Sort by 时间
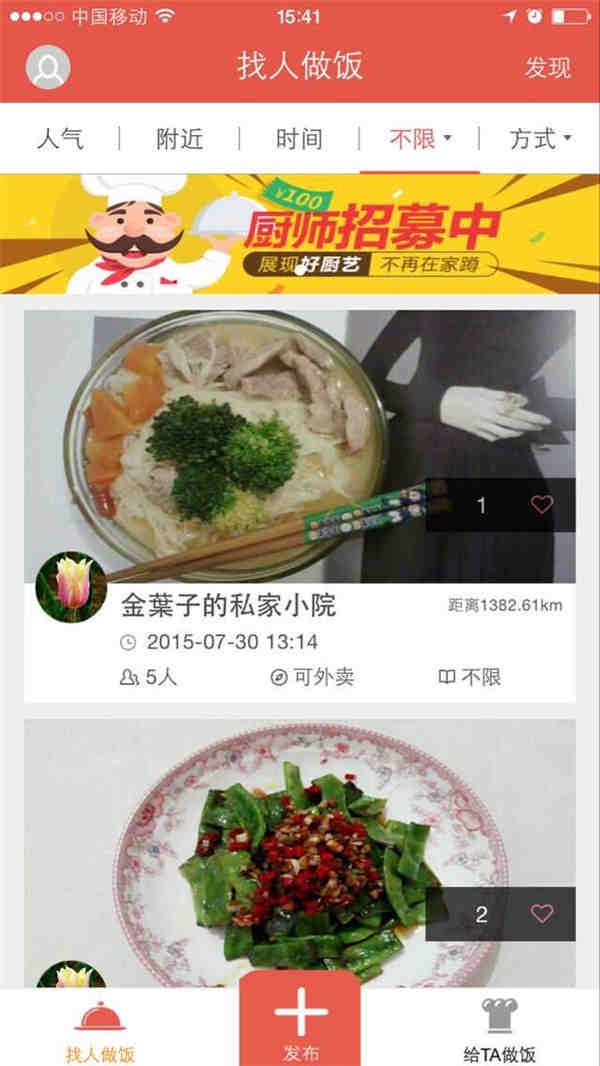The image size is (600, 1066). pos(299,139)
